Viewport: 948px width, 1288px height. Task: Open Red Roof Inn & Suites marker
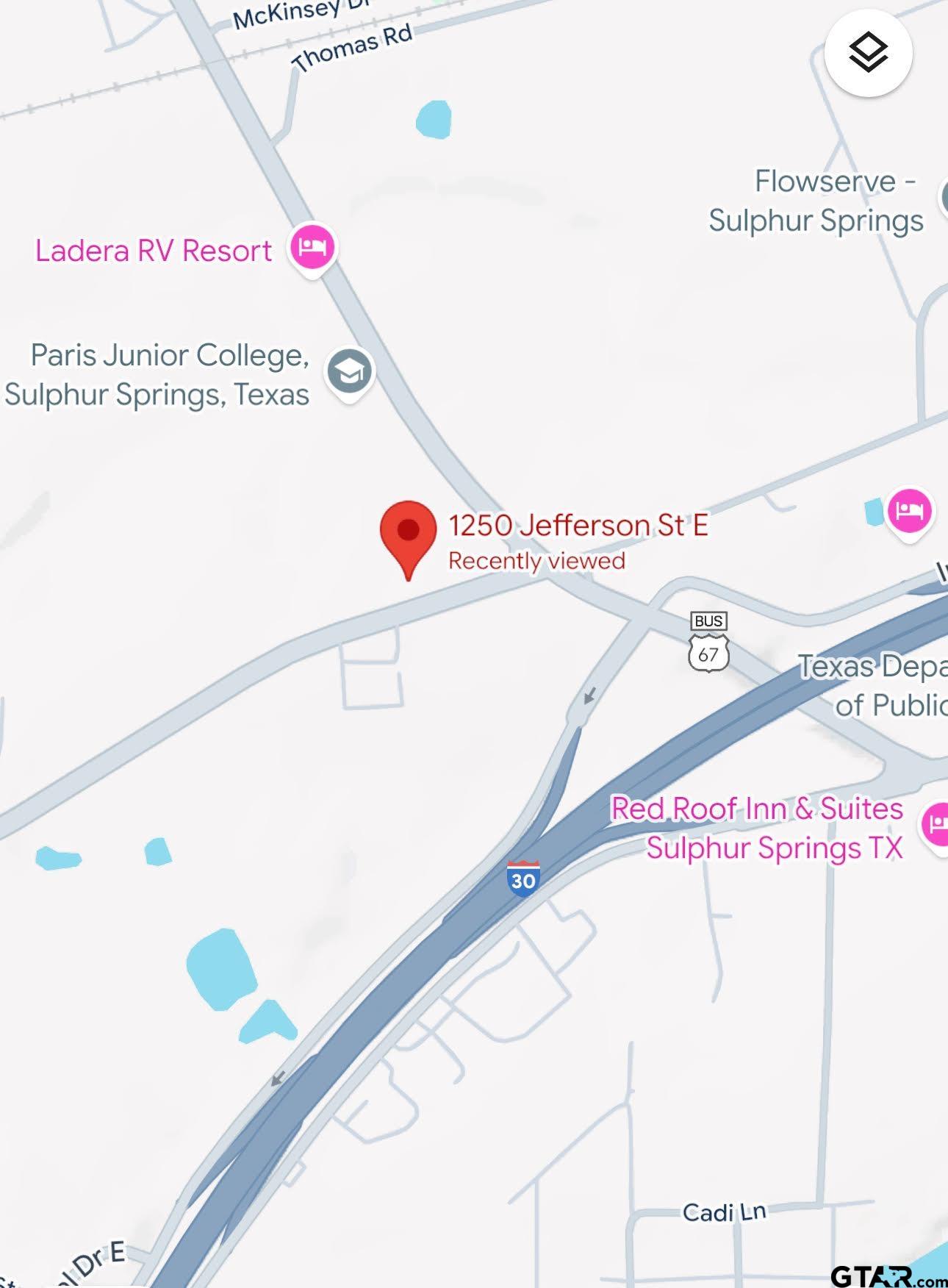[x=936, y=823]
